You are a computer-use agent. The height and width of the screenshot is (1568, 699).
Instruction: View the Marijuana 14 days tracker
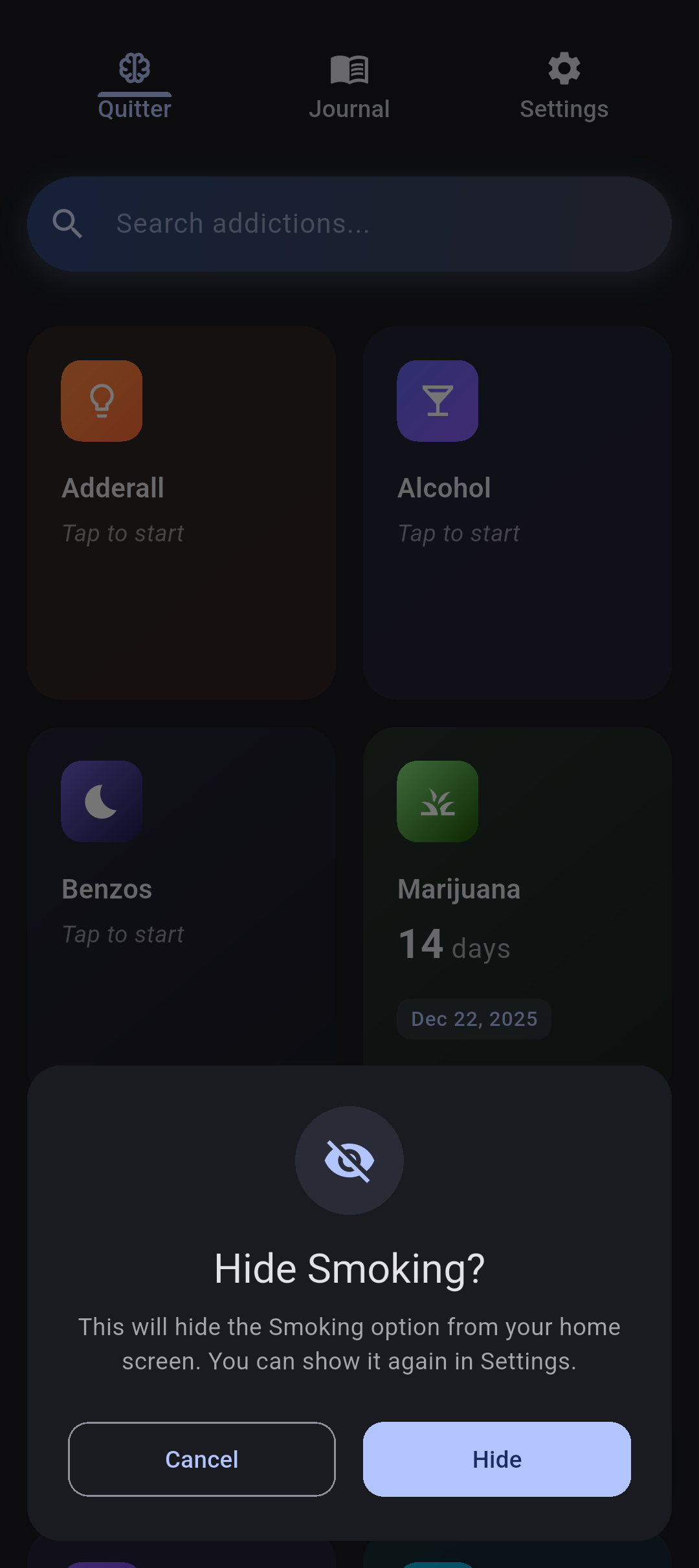coord(517,893)
